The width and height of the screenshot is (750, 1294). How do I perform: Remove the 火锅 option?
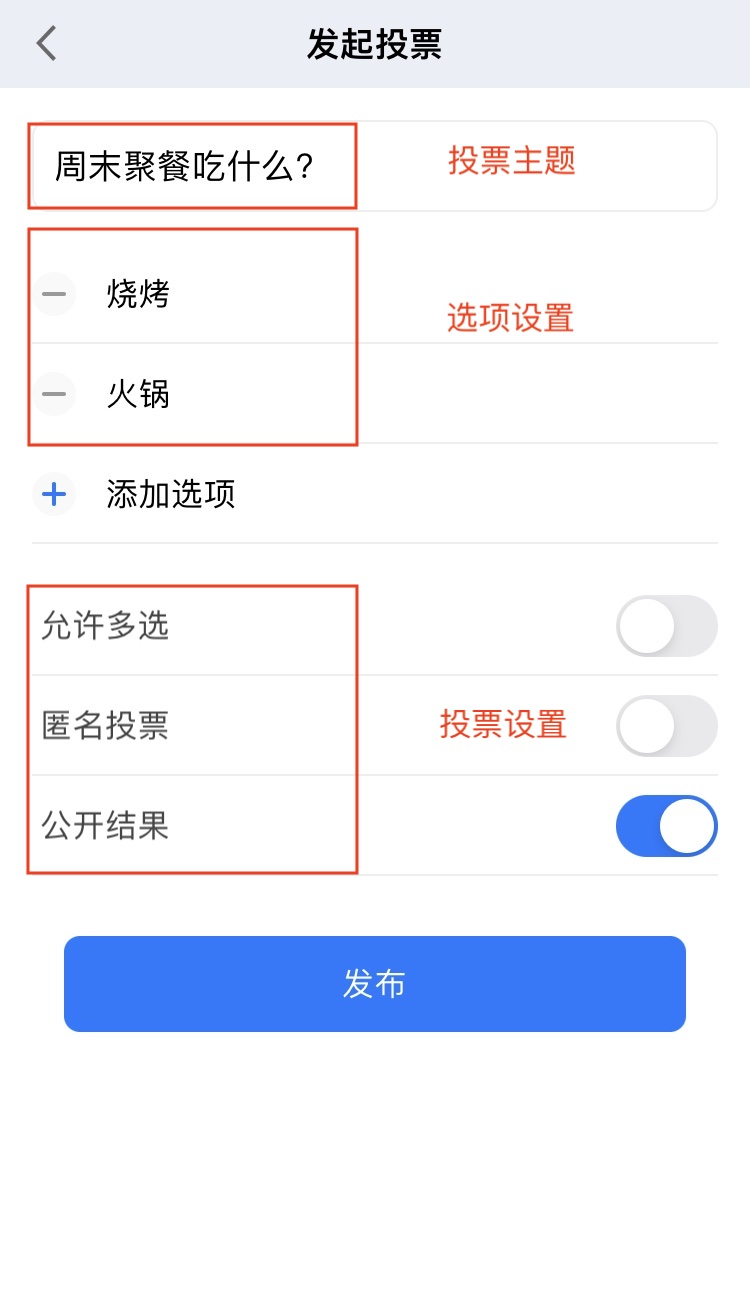tap(54, 394)
